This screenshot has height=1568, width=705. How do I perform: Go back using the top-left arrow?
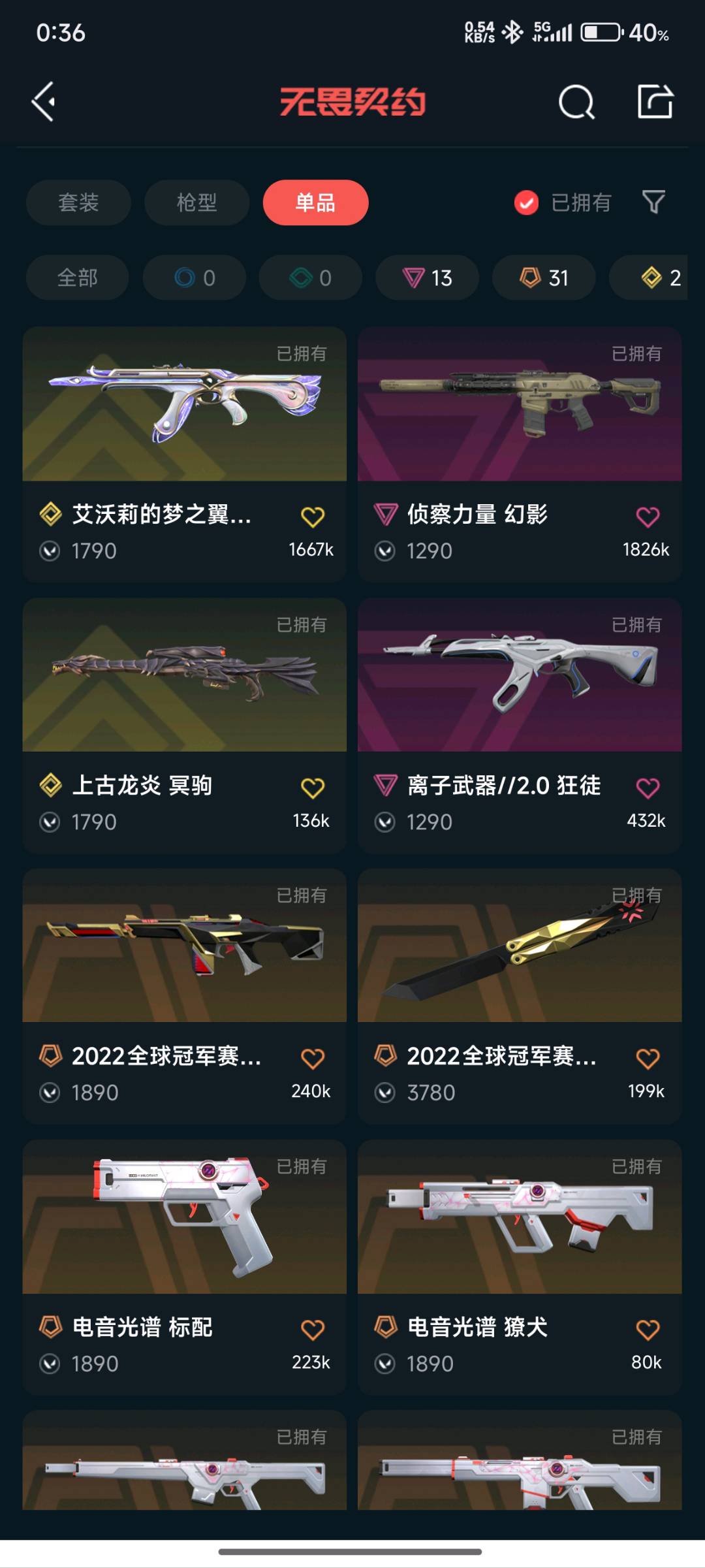click(44, 102)
